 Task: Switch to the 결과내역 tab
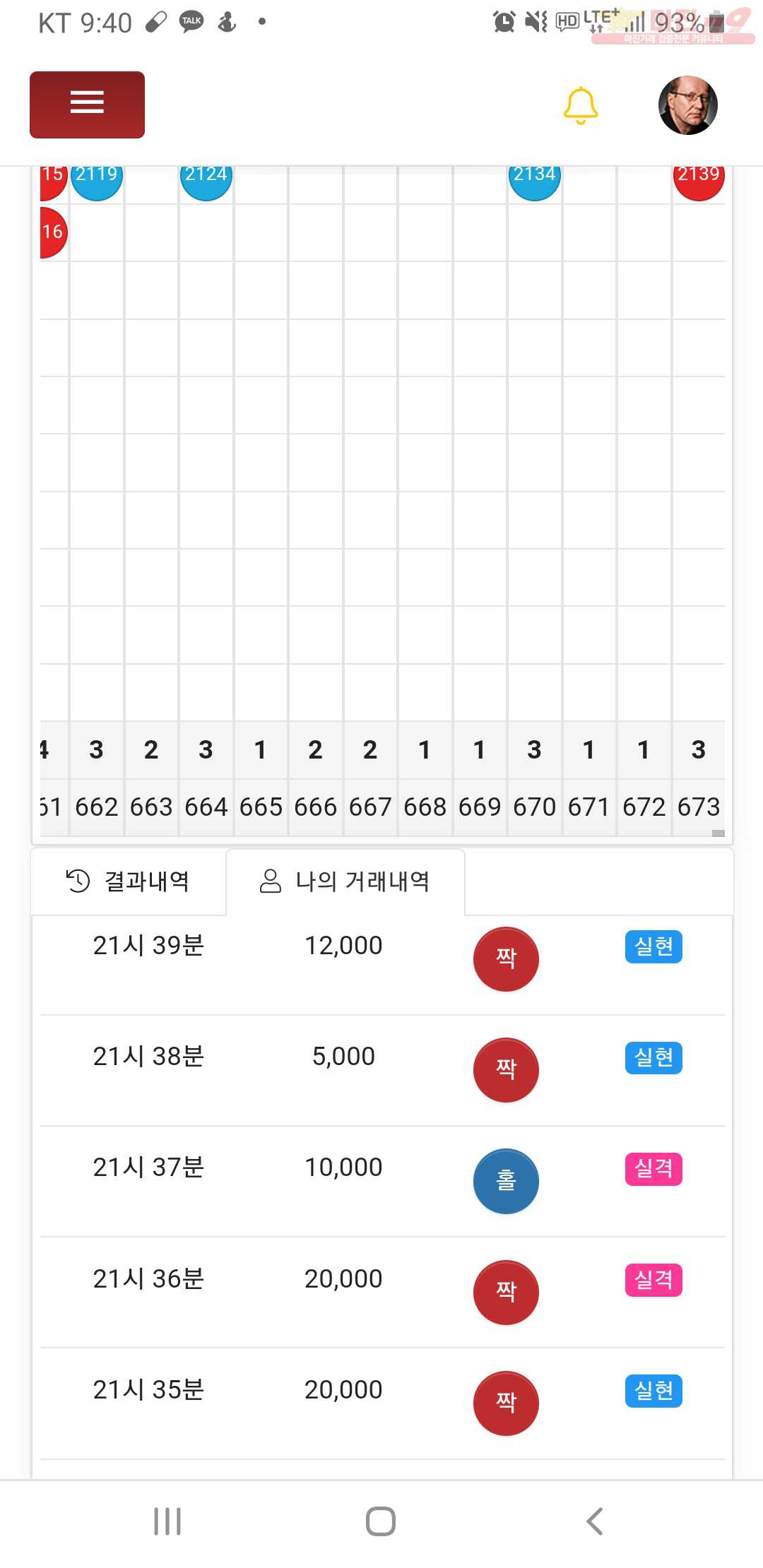pyautogui.click(x=129, y=881)
